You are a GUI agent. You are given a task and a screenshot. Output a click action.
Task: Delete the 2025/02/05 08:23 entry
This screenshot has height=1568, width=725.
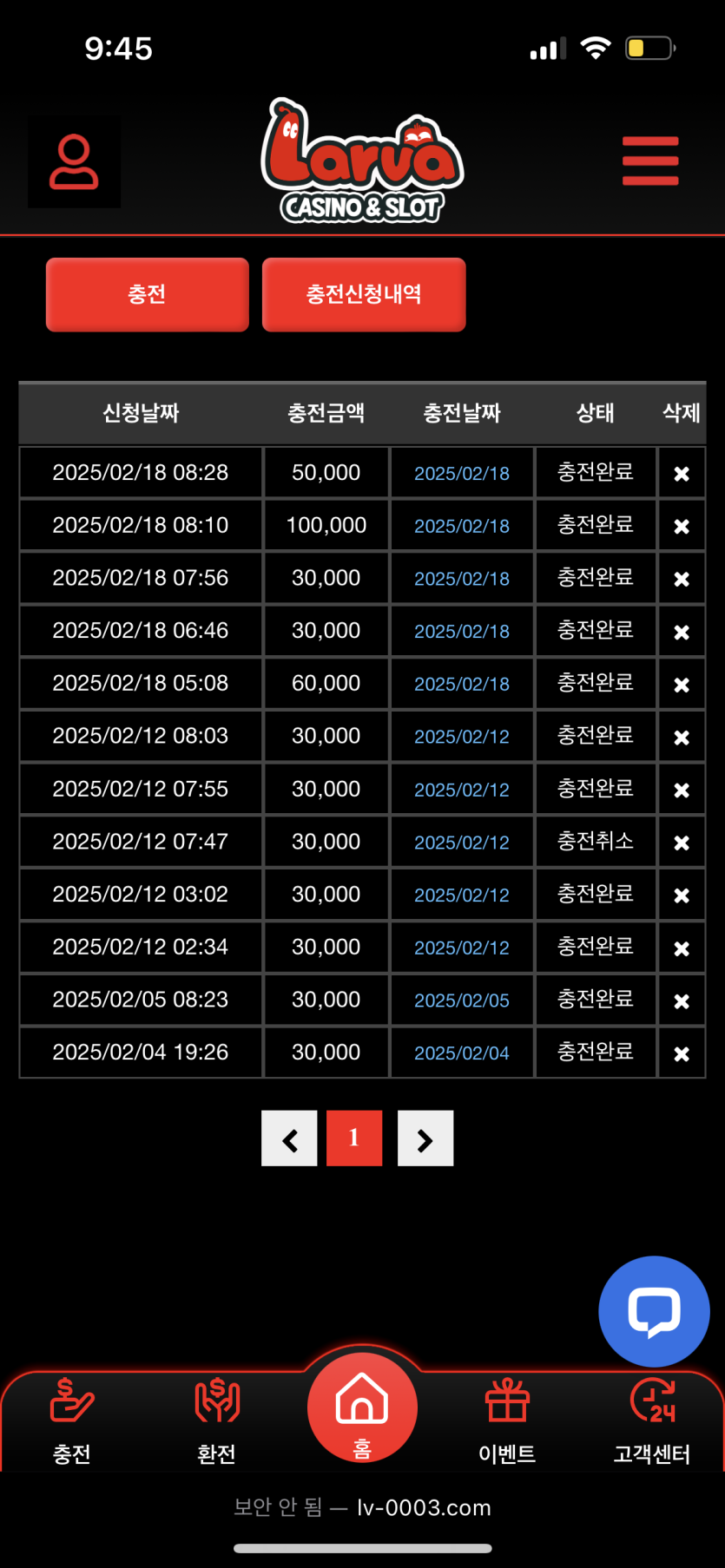point(682,1001)
